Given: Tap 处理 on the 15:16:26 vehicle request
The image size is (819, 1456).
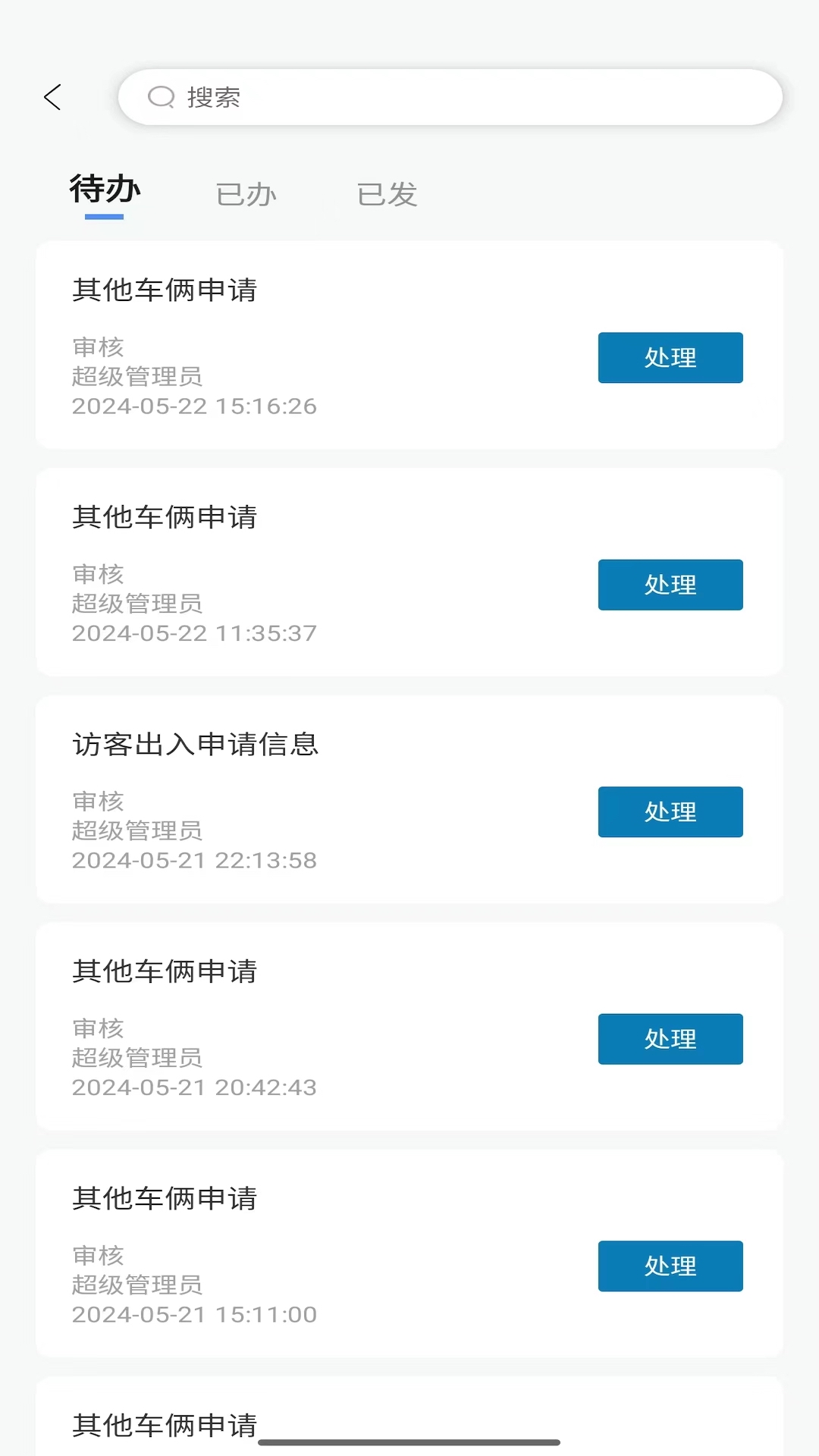Looking at the screenshot, I should 670,357.
